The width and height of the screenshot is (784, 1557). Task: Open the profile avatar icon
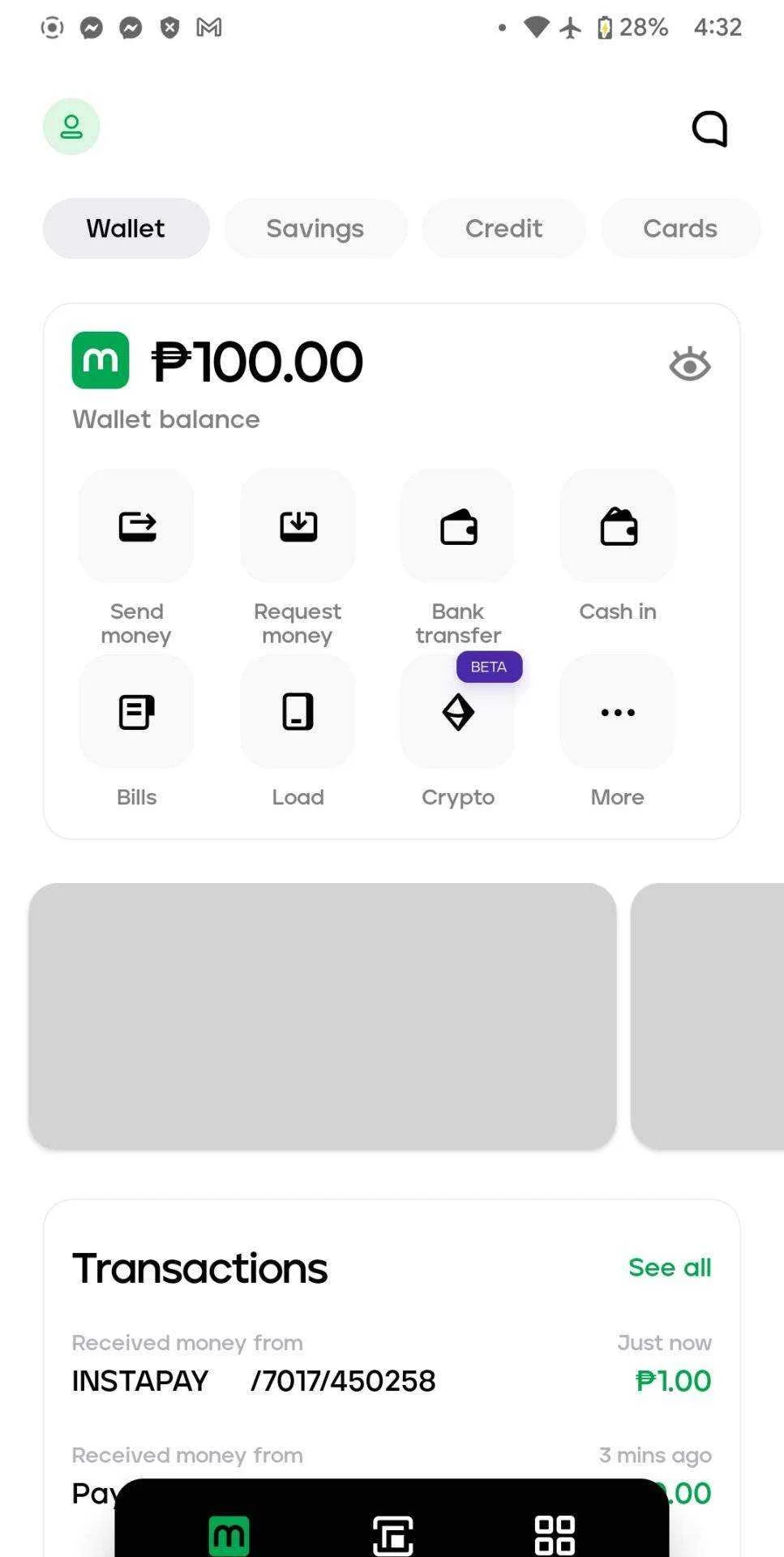pos(71,127)
